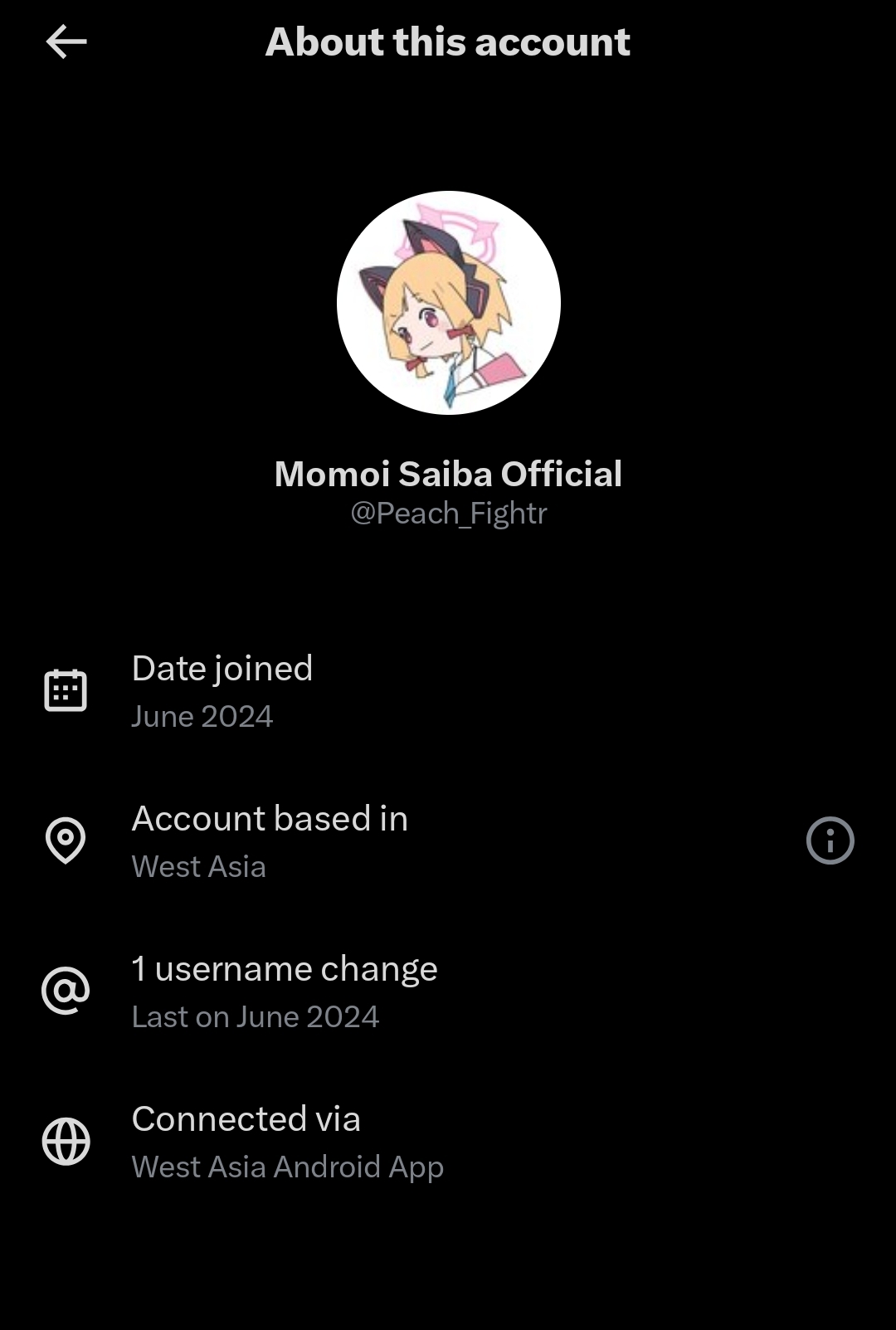Screen dimensions: 896x1330
Task: Open info icon beside Account based in
Action: [830, 840]
